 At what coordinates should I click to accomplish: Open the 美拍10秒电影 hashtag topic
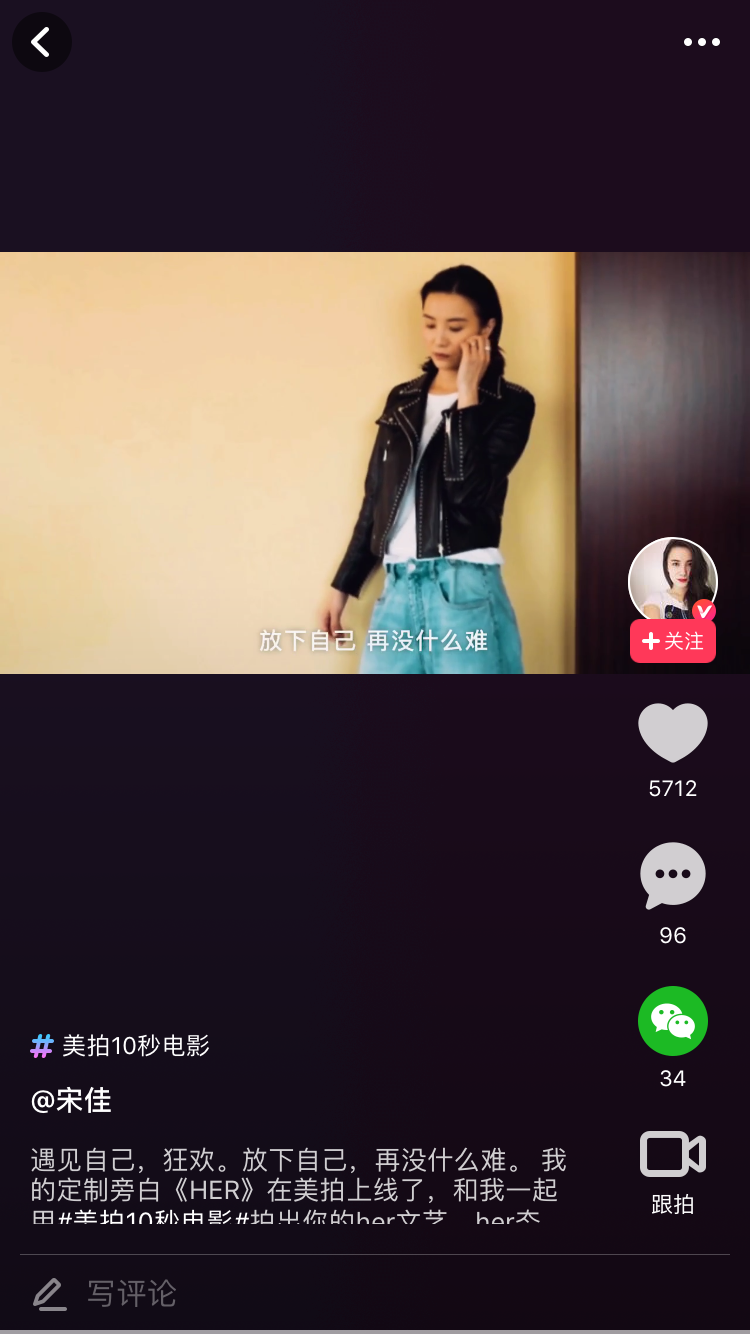[121, 1046]
